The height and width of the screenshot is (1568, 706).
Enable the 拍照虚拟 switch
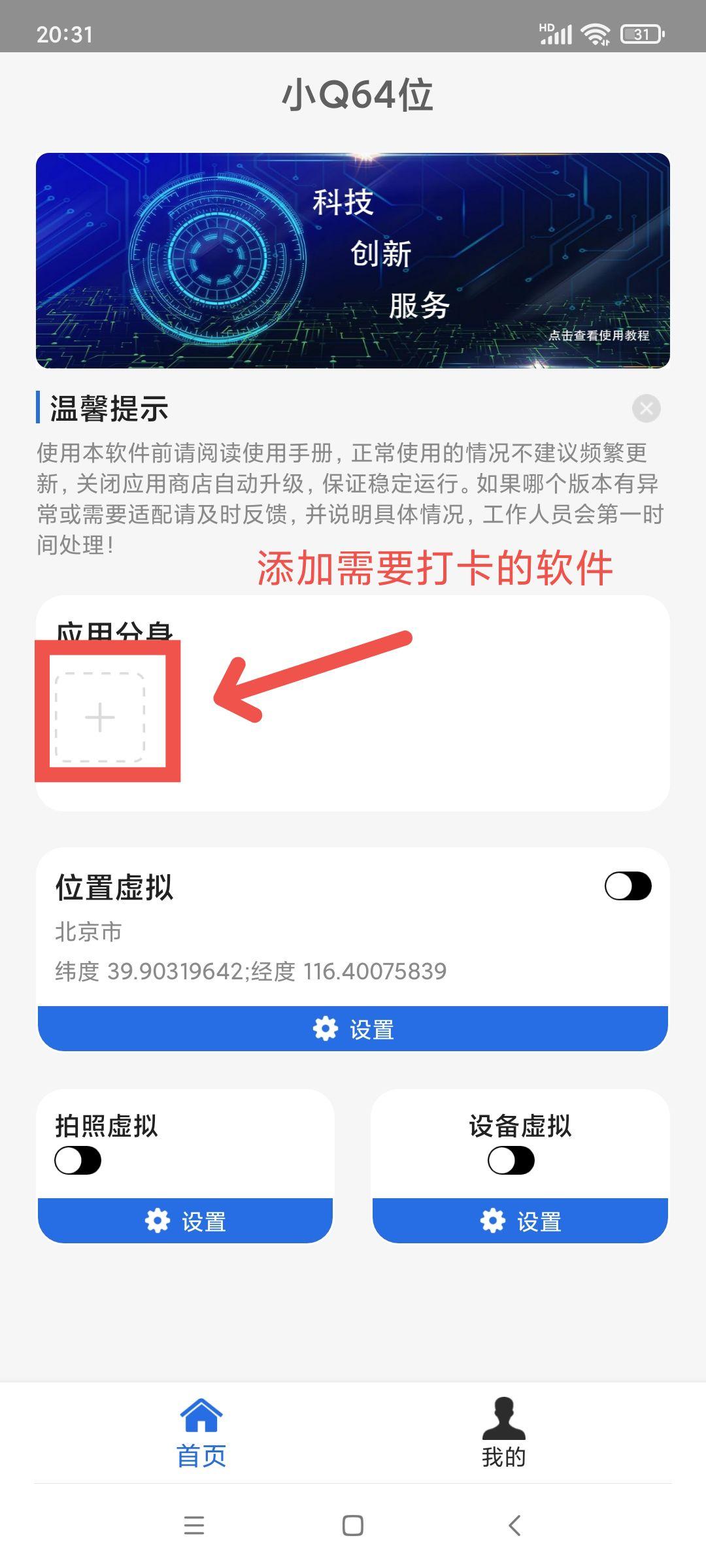pyautogui.click(x=78, y=1161)
